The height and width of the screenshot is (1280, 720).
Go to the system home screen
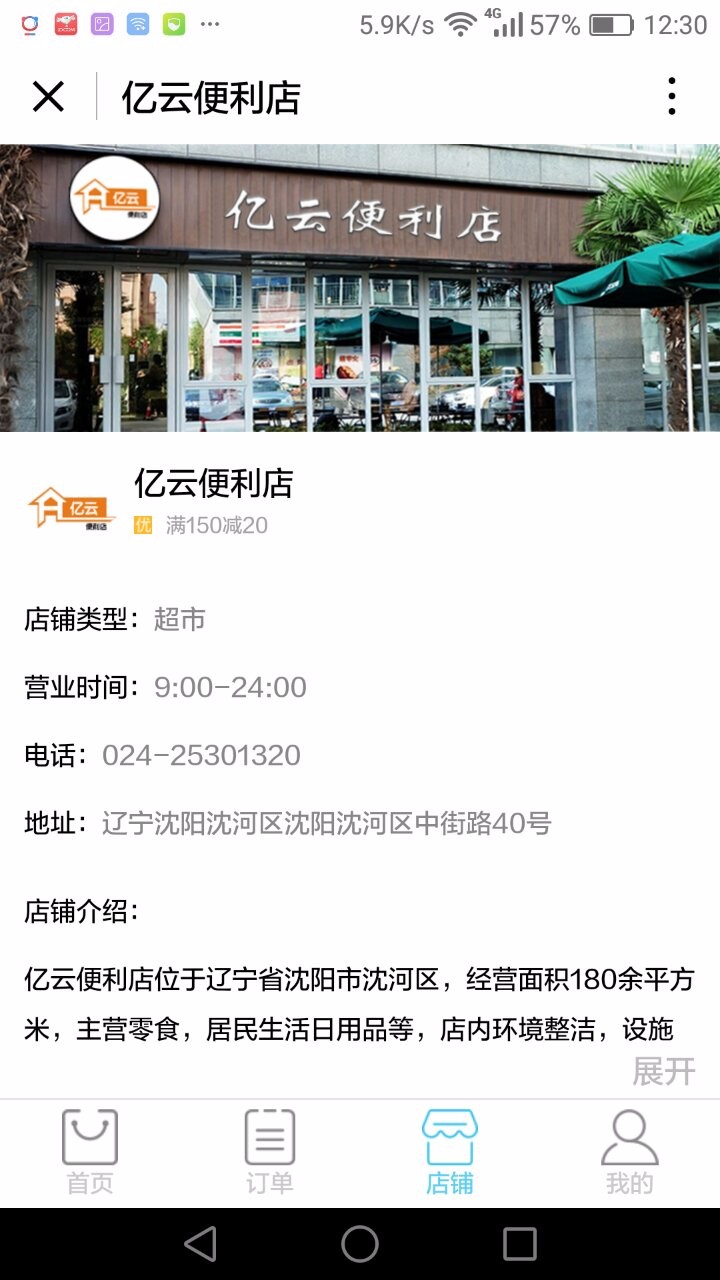point(360,1244)
